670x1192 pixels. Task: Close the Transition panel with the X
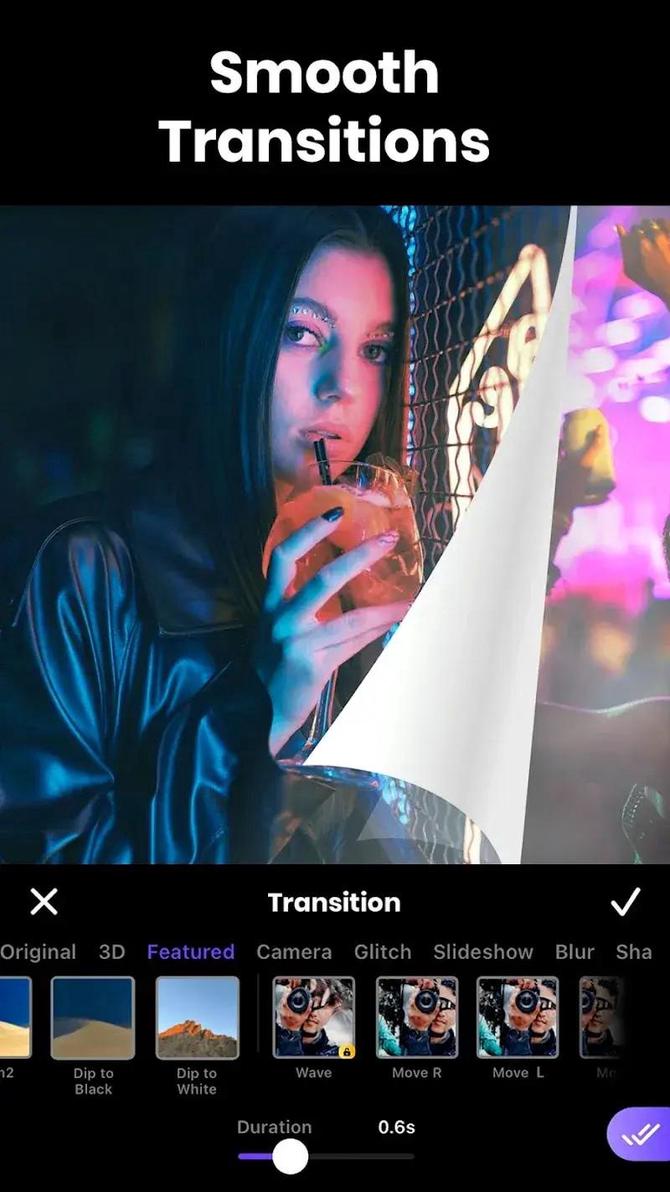tap(44, 902)
